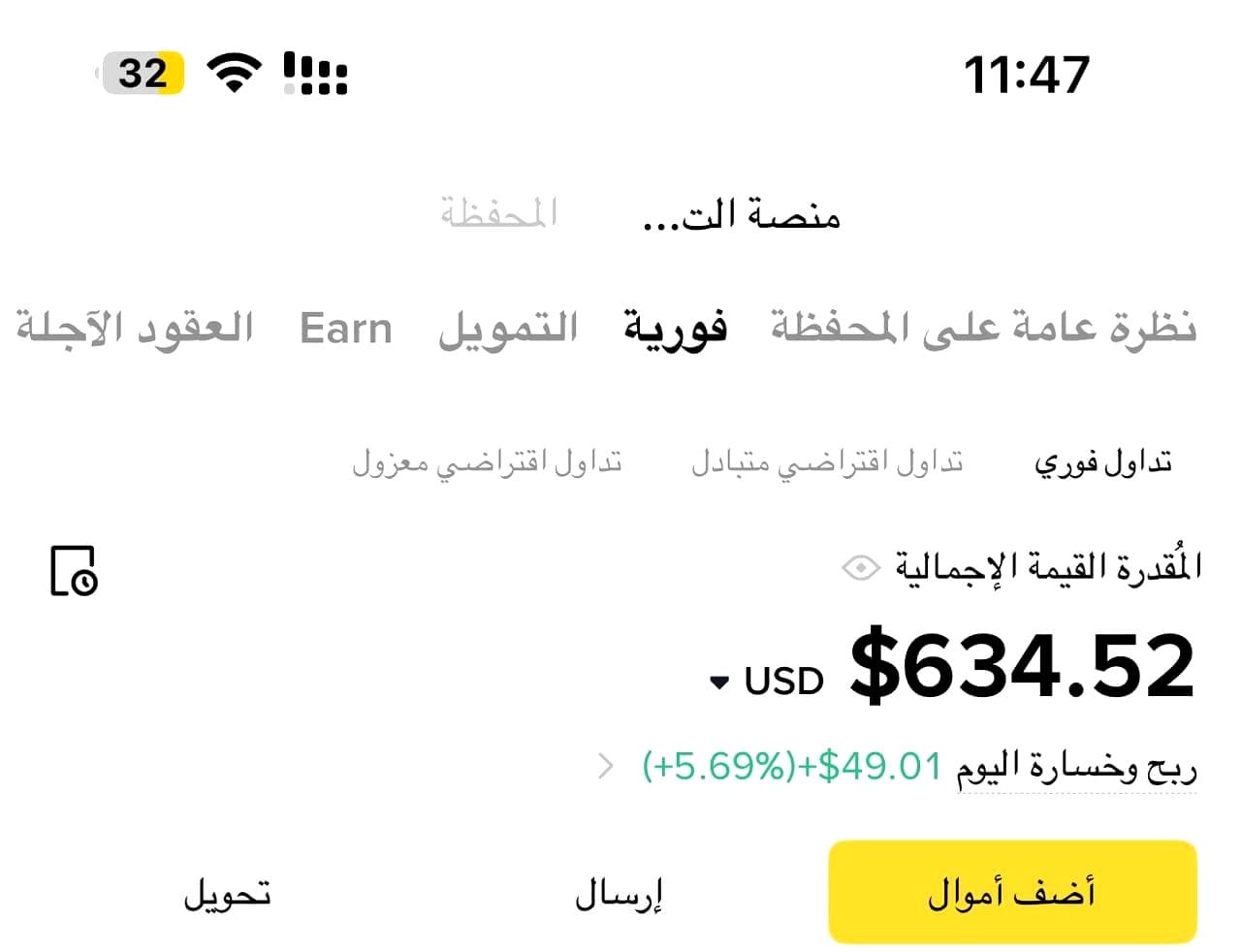Tap the تحويل transfer button

228,893
